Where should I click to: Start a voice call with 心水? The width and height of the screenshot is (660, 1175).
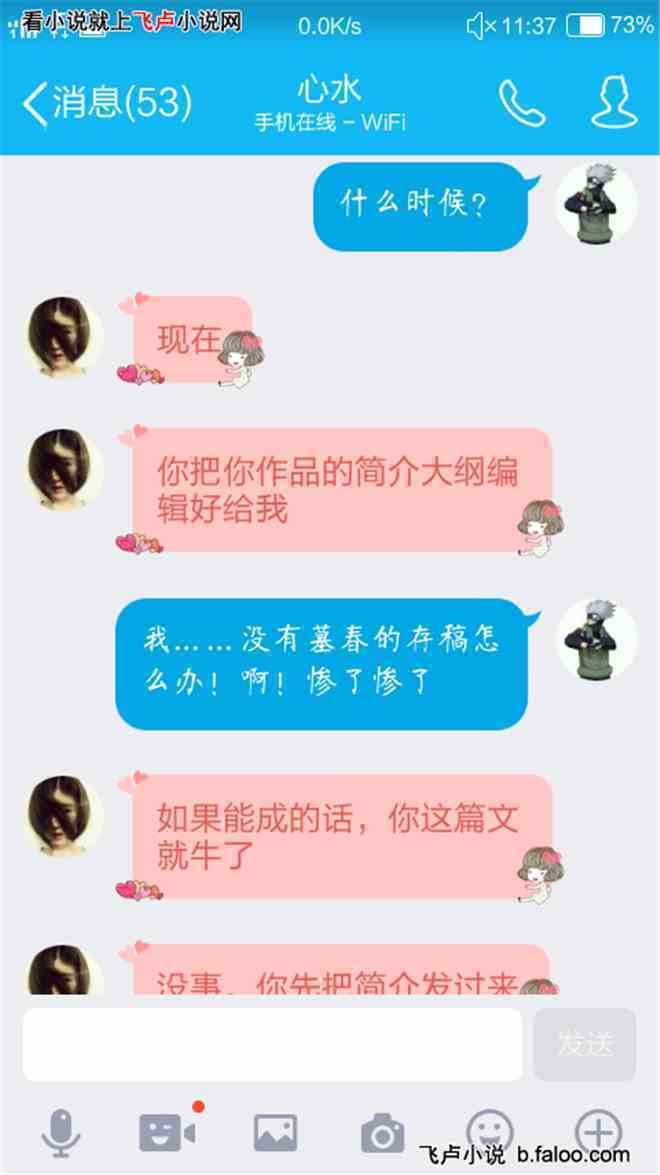(x=521, y=102)
